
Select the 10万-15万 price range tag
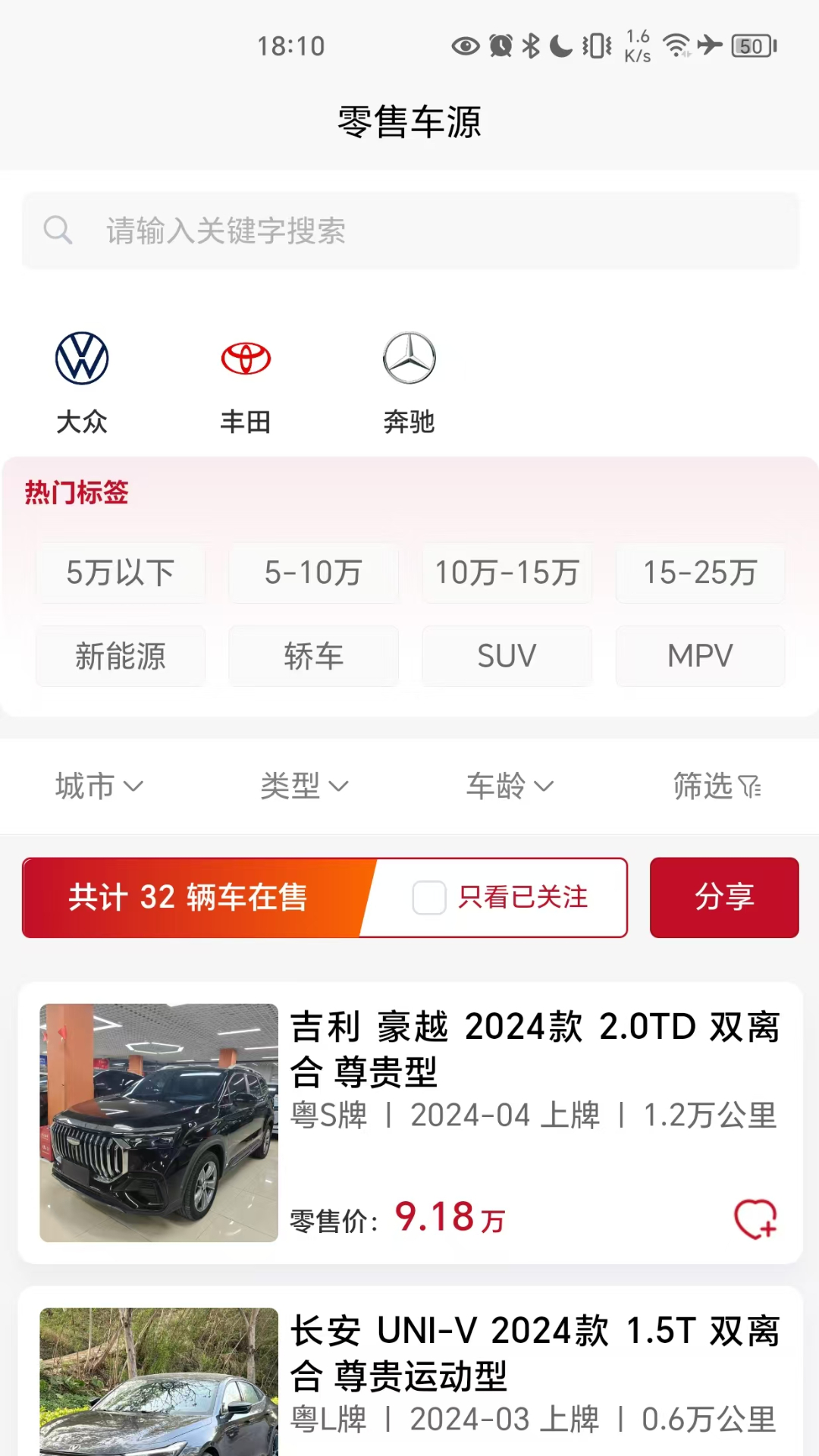click(x=507, y=574)
